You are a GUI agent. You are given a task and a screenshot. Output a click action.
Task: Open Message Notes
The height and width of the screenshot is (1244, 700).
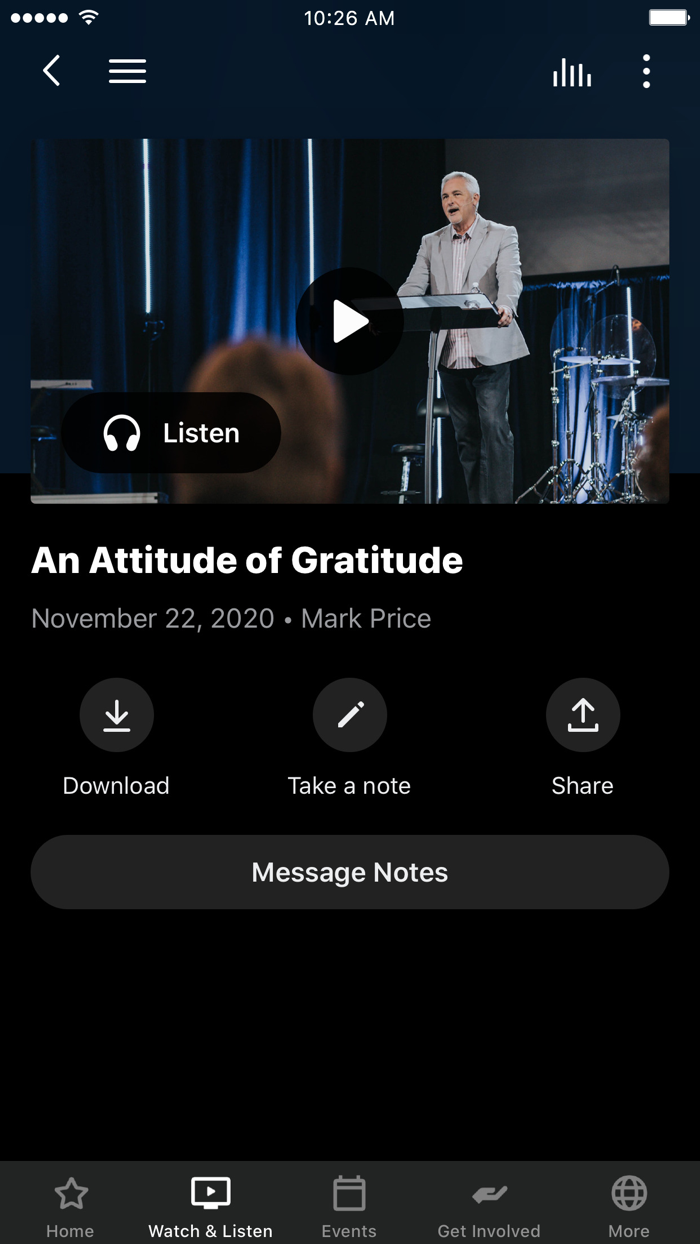[x=350, y=872]
